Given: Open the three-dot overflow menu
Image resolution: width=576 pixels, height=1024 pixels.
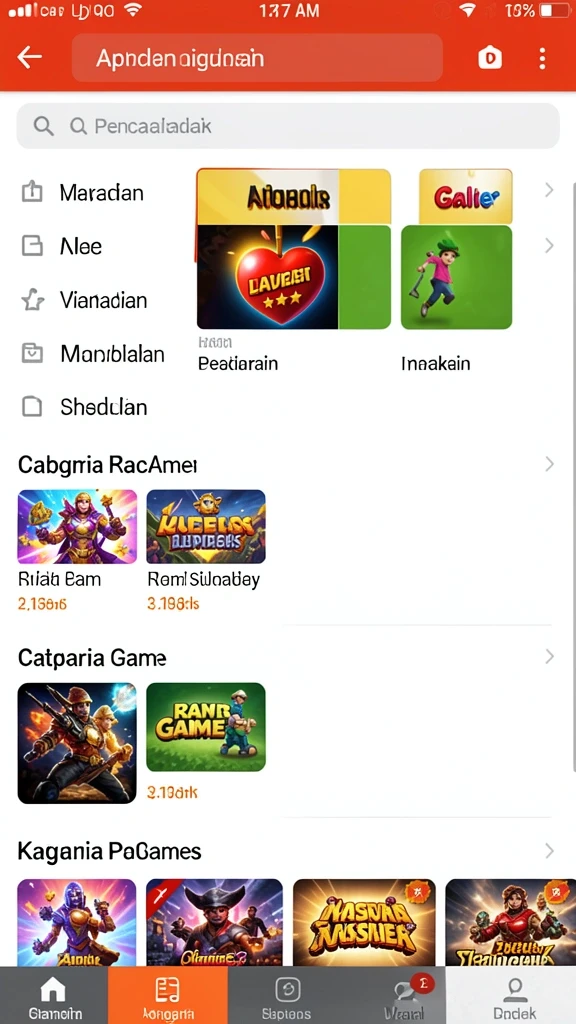Looking at the screenshot, I should (542, 58).
